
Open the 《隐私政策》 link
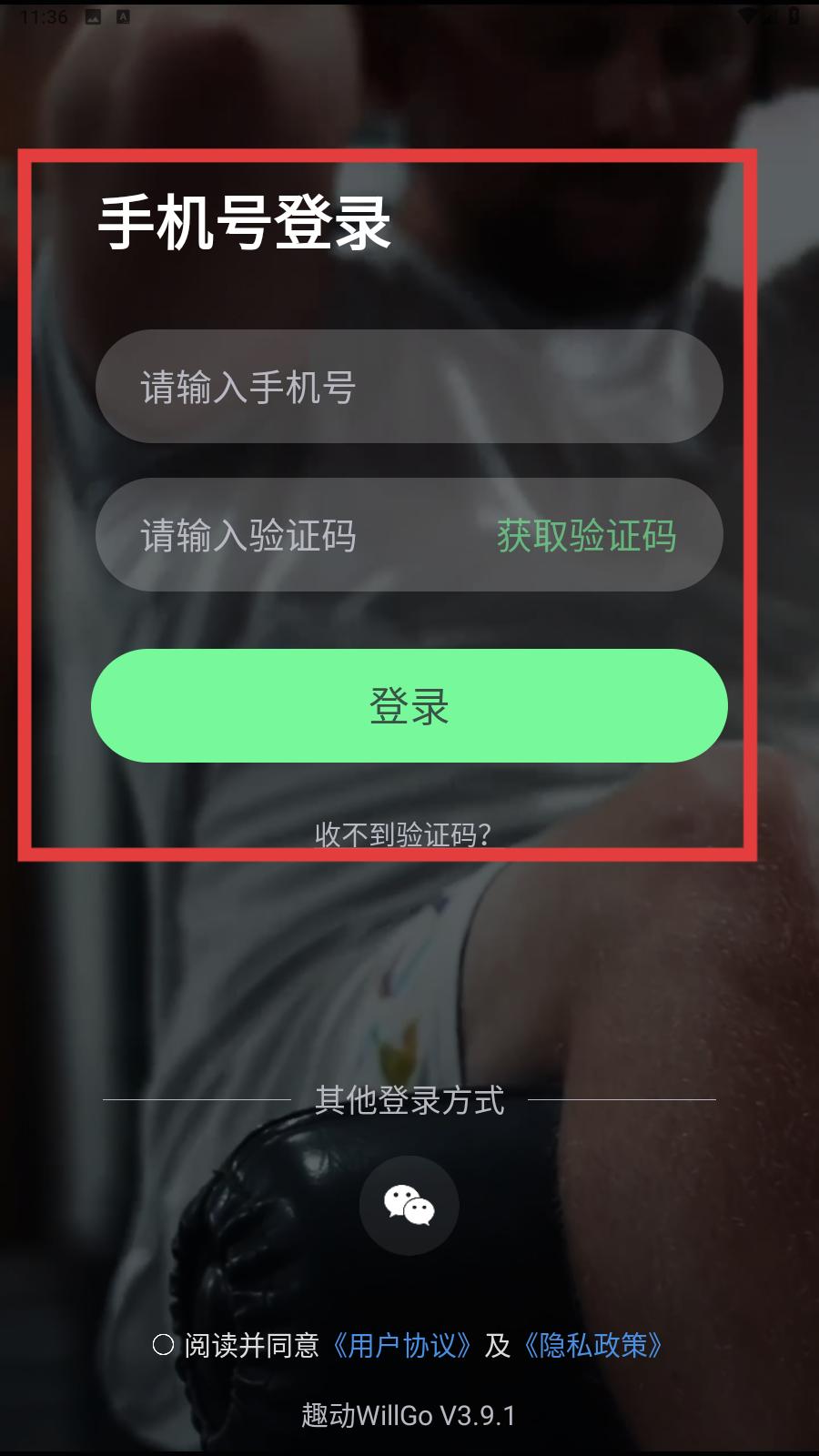coord(592,1345)
